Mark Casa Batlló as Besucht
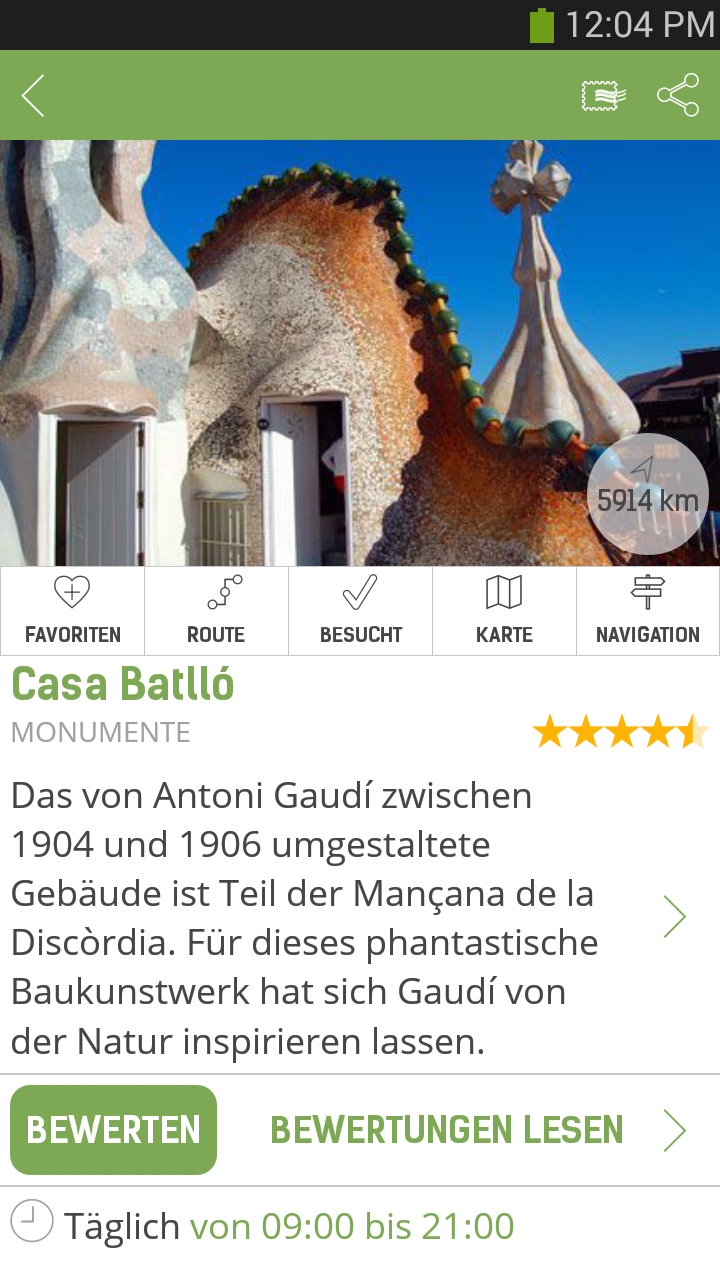720x1280 pixels. click(x=360, y=611)
